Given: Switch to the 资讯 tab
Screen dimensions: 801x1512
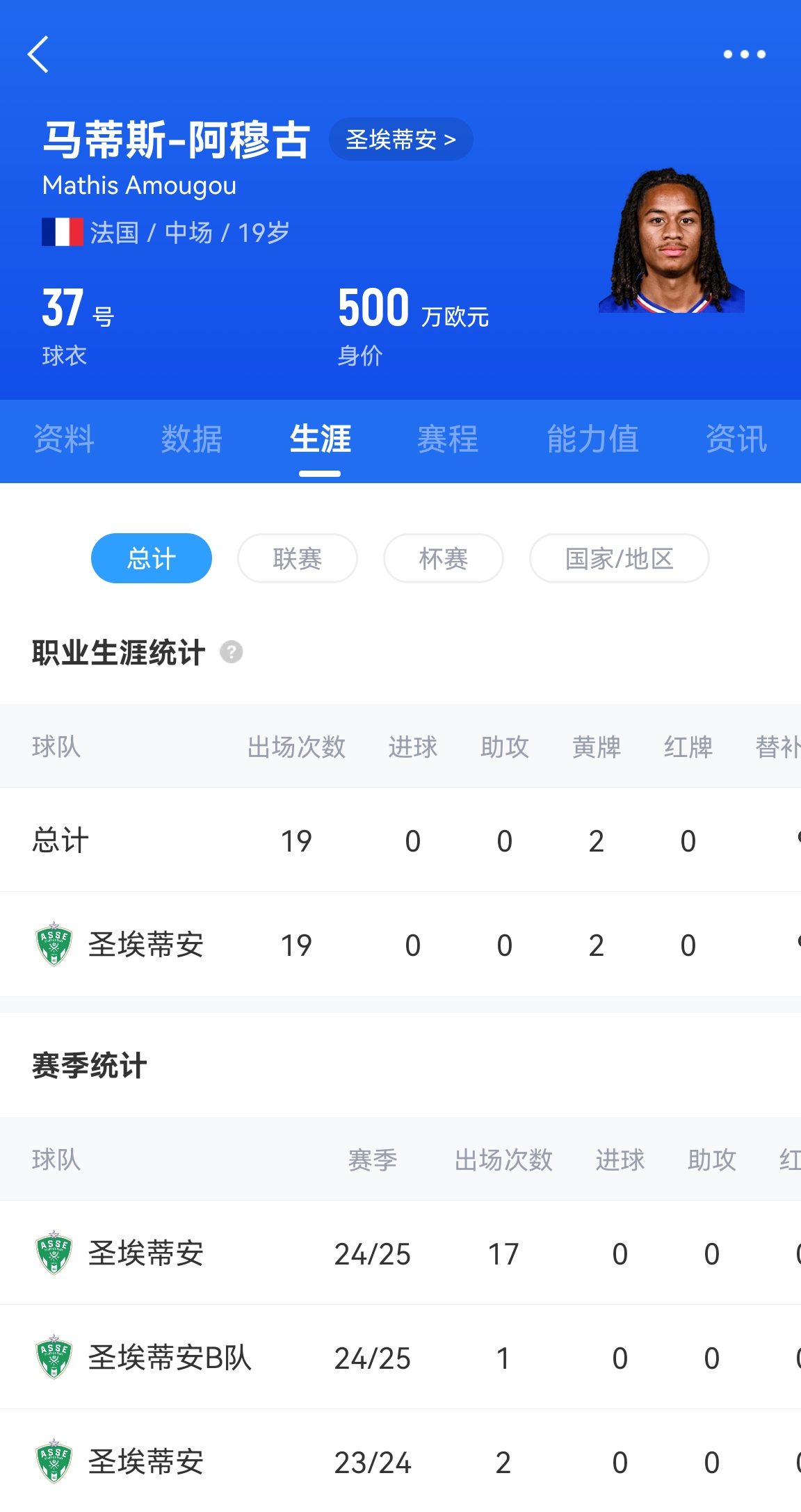Looking at the screenshot, I should pyautogui.click(x=736, y=439).
